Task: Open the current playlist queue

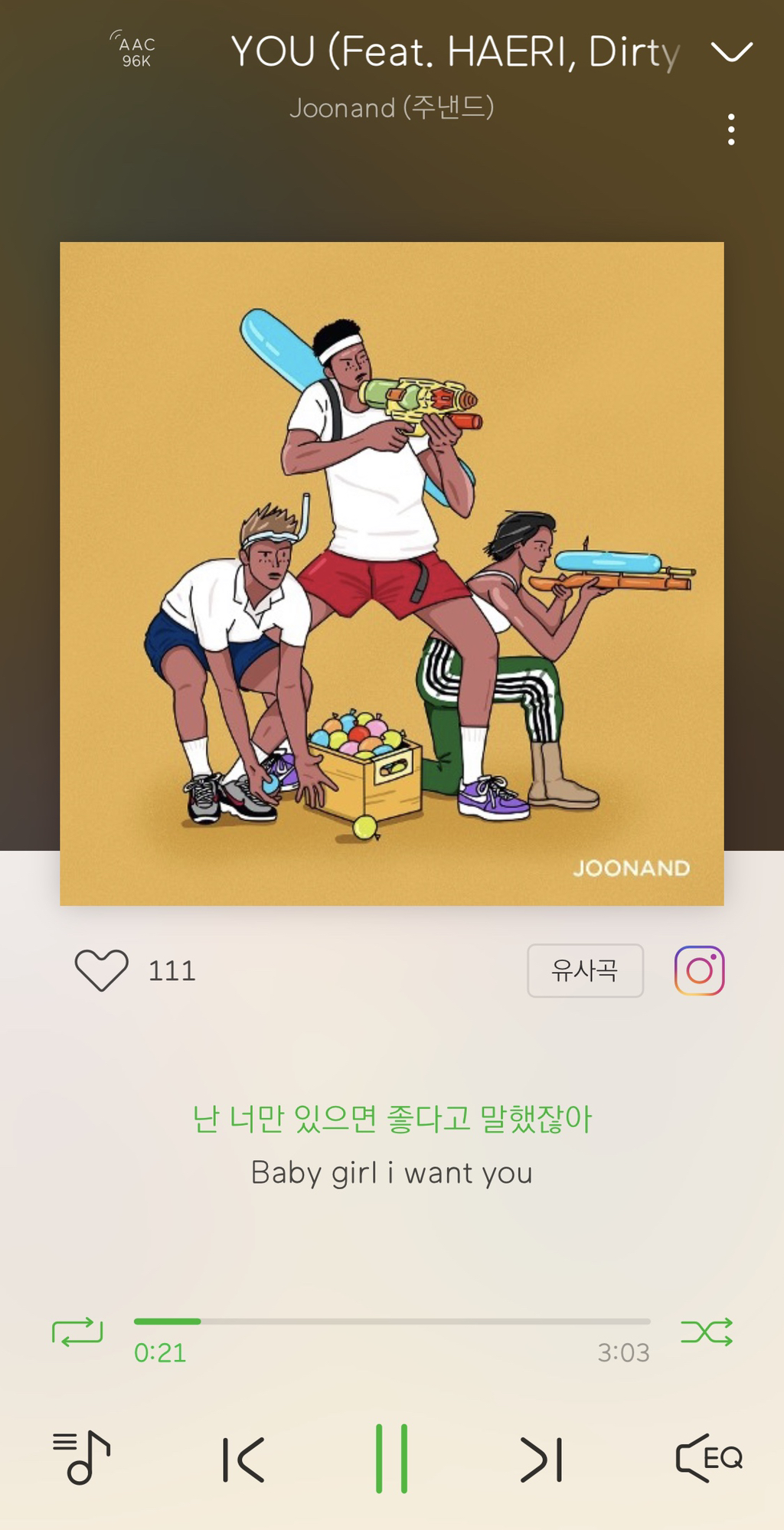Action: coord(81,1458)
